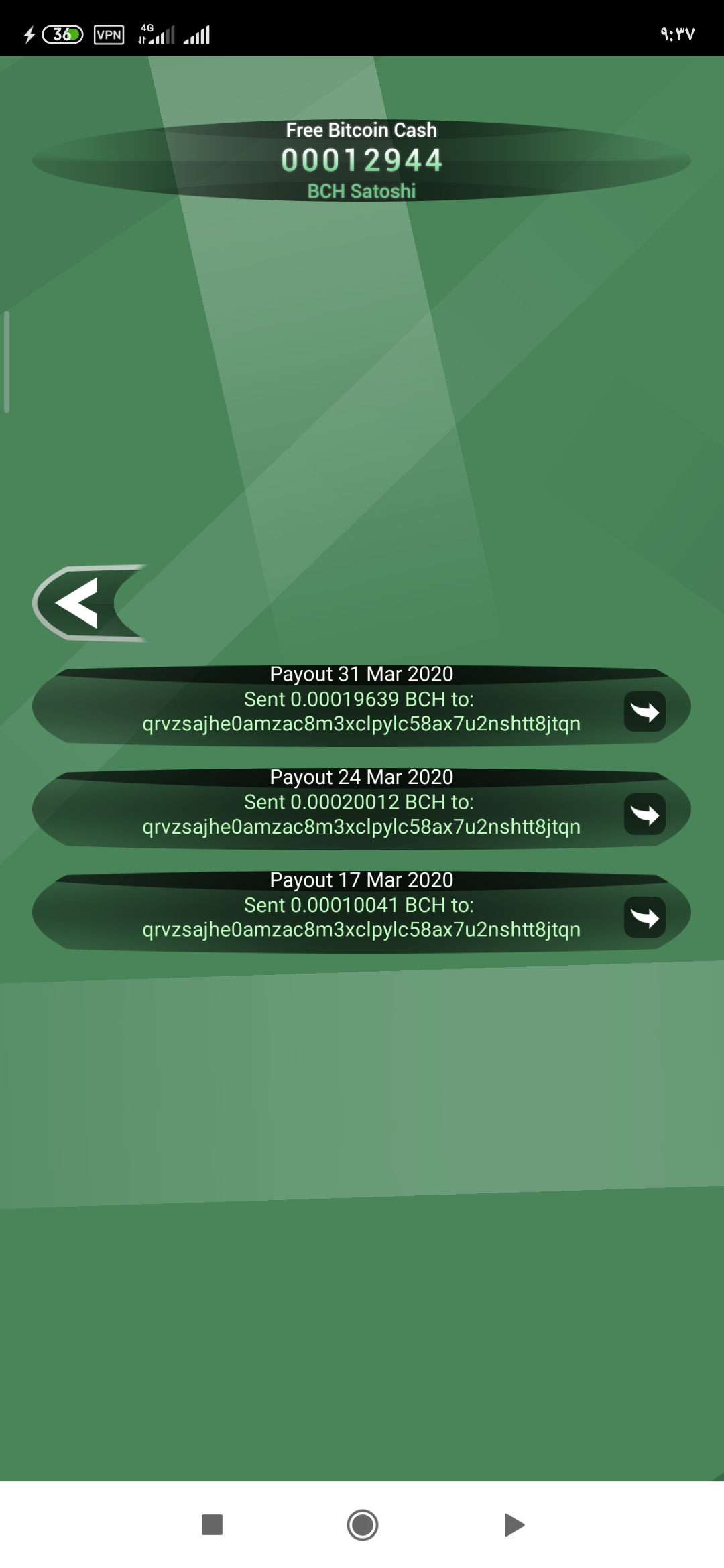Go to the system home screen
Screen dimensions: 724x1568
(363, 1525)
